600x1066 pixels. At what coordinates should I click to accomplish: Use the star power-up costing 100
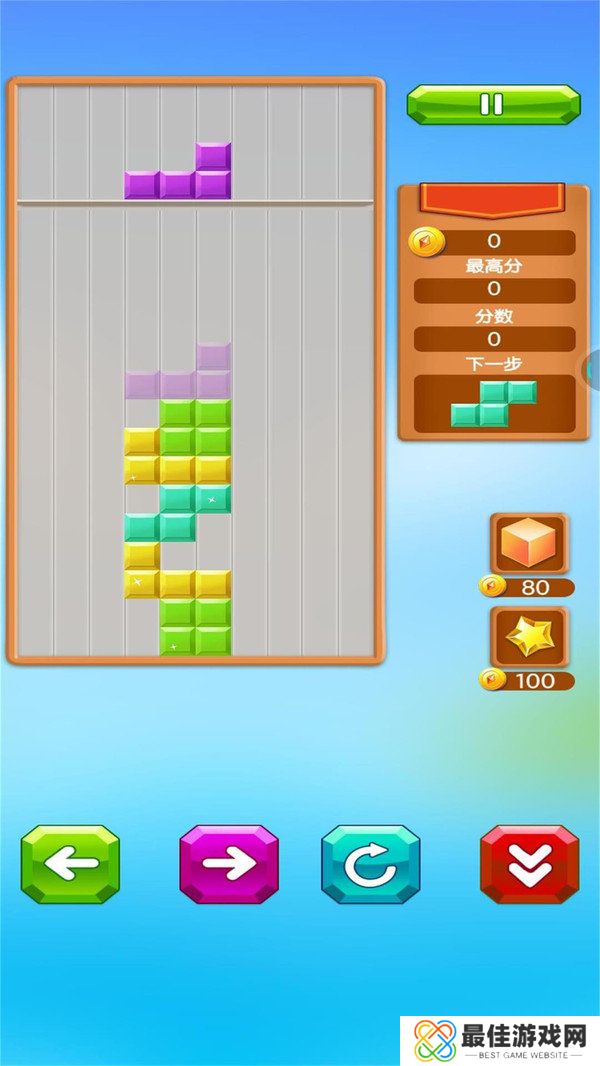(529, 637)
